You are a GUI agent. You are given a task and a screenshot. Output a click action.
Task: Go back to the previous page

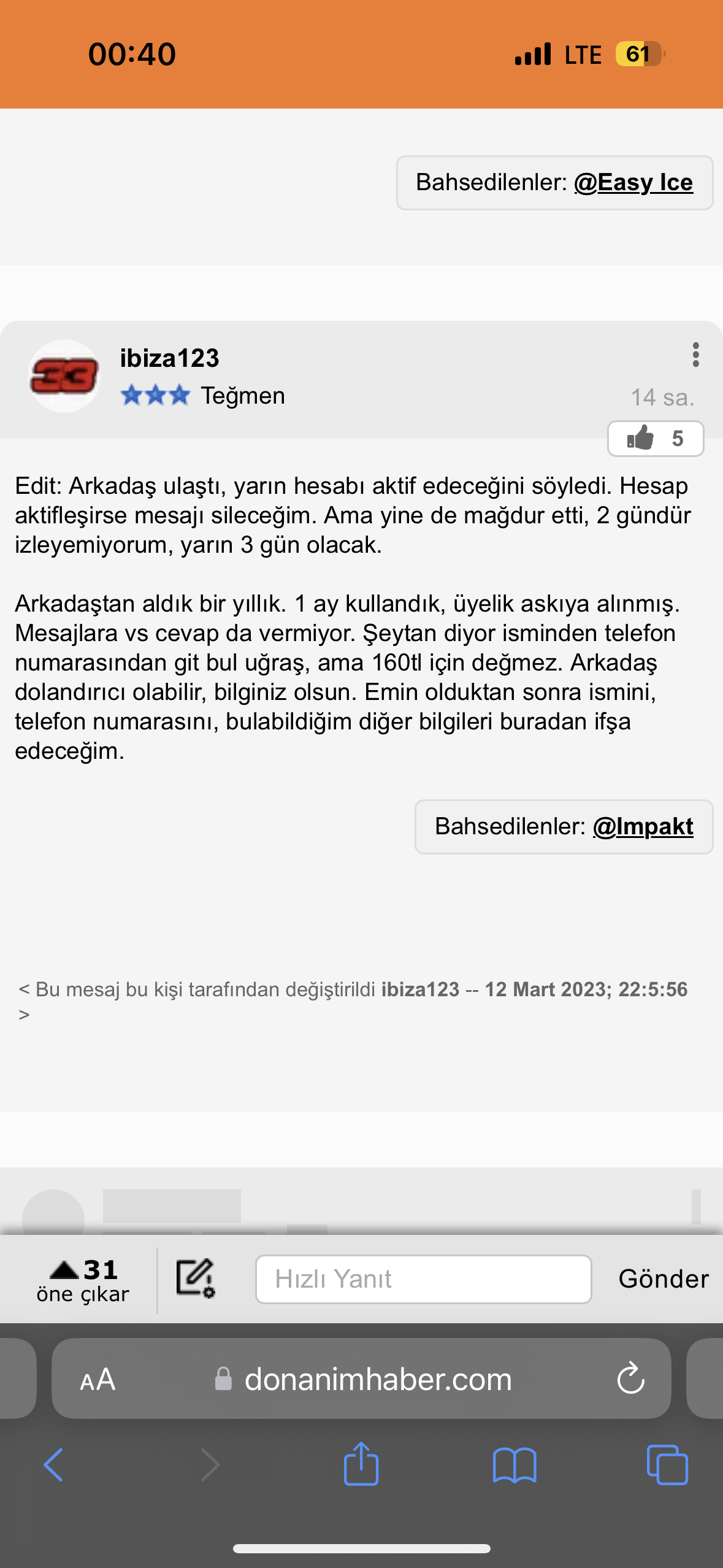click(54, 1465)
